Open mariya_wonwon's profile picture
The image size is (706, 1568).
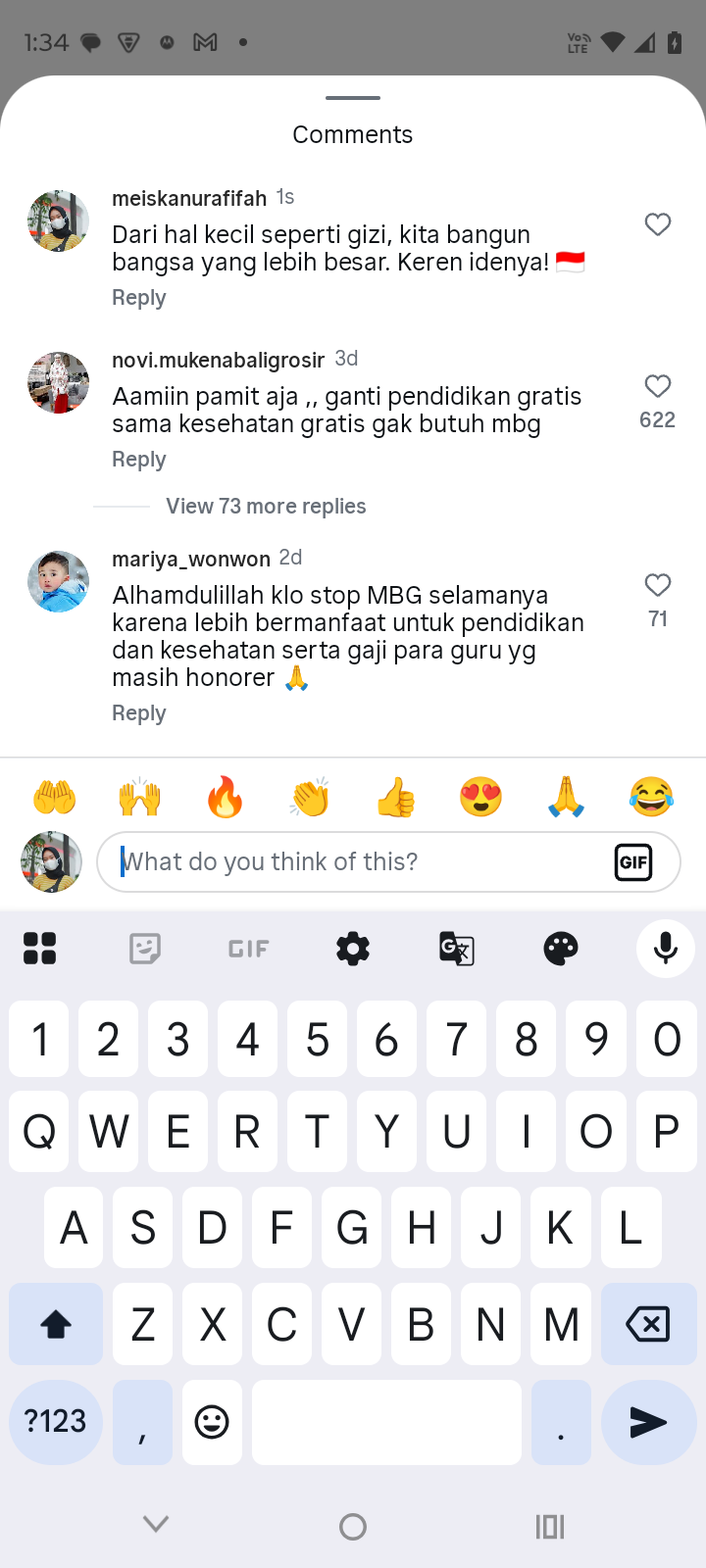(58, 581)
